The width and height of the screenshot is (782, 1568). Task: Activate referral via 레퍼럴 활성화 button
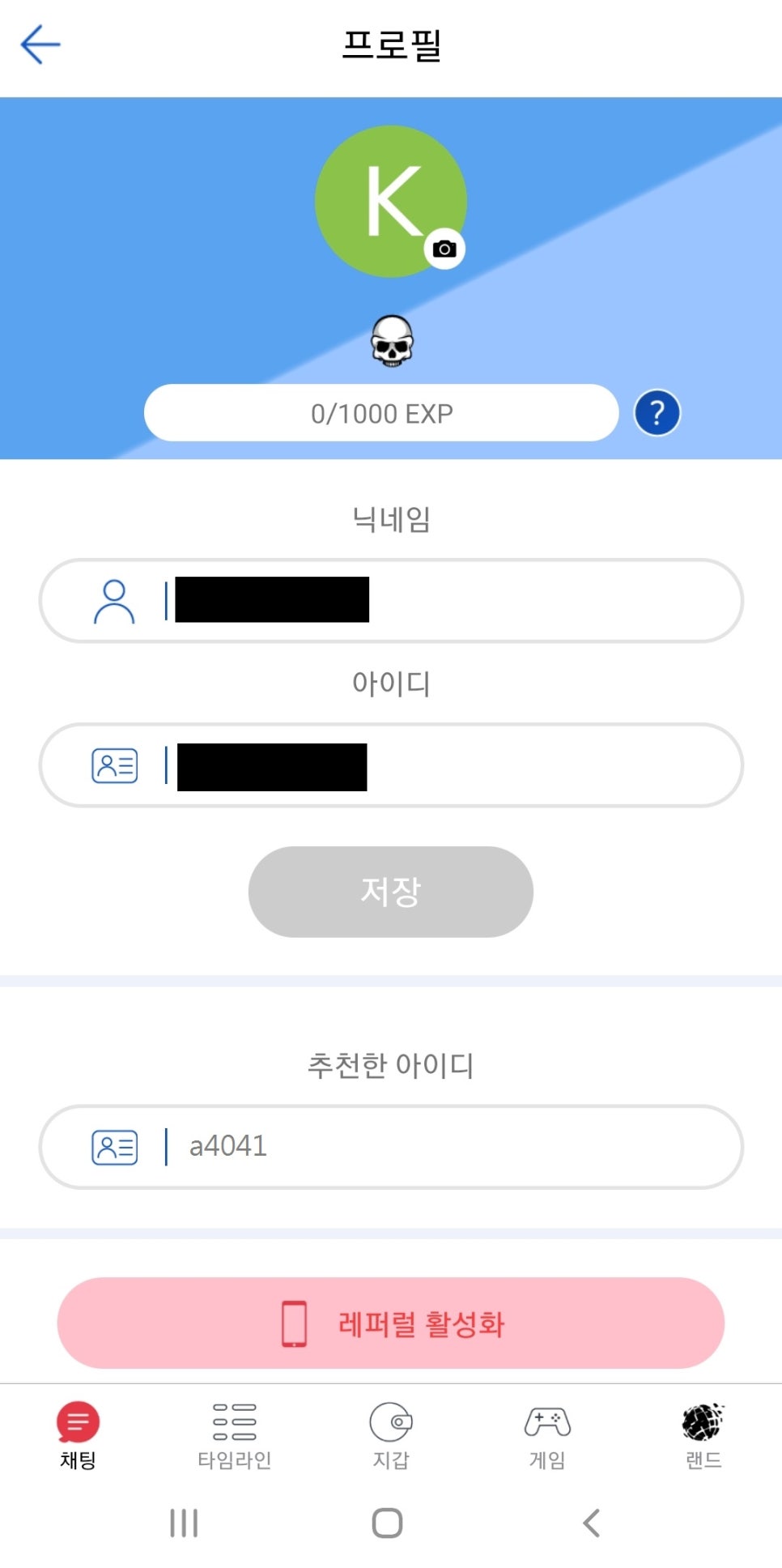[x=391, y=1325]
